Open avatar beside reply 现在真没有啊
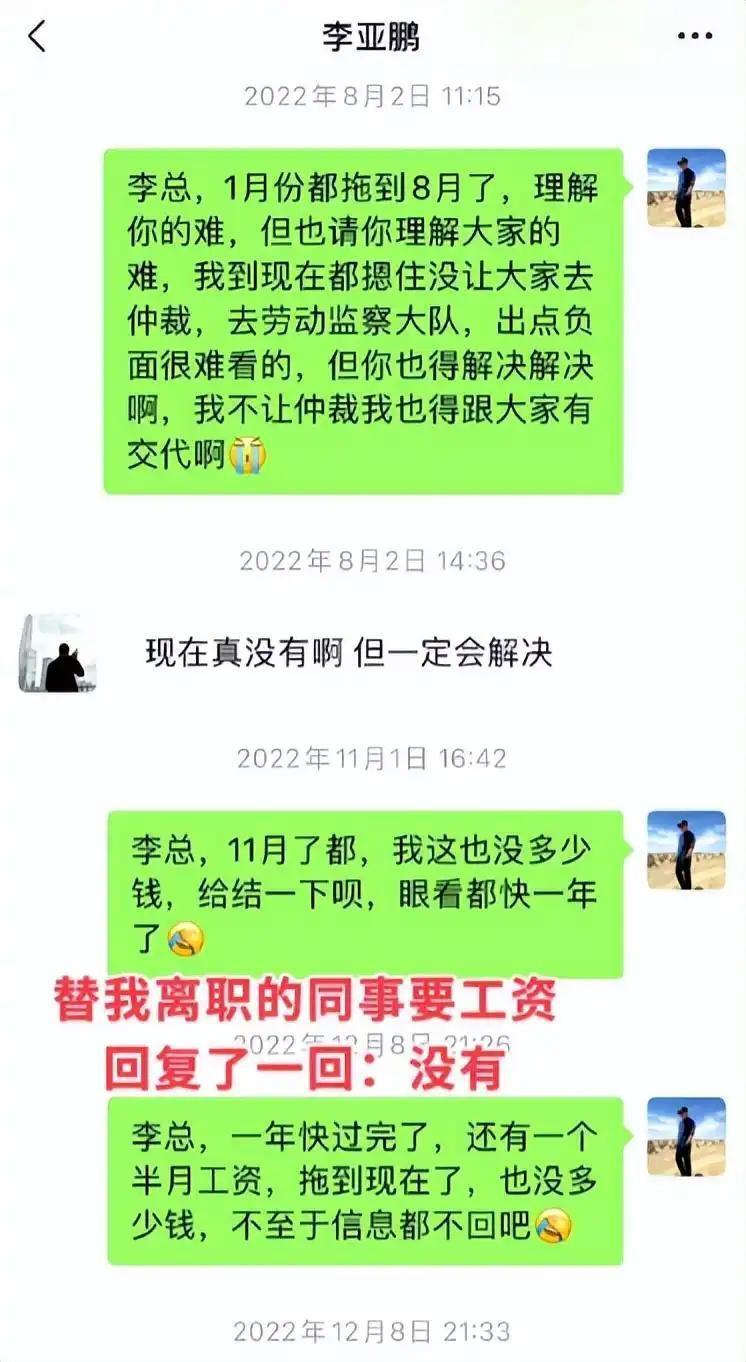746x1362 pixels. (x=57, y=653)
